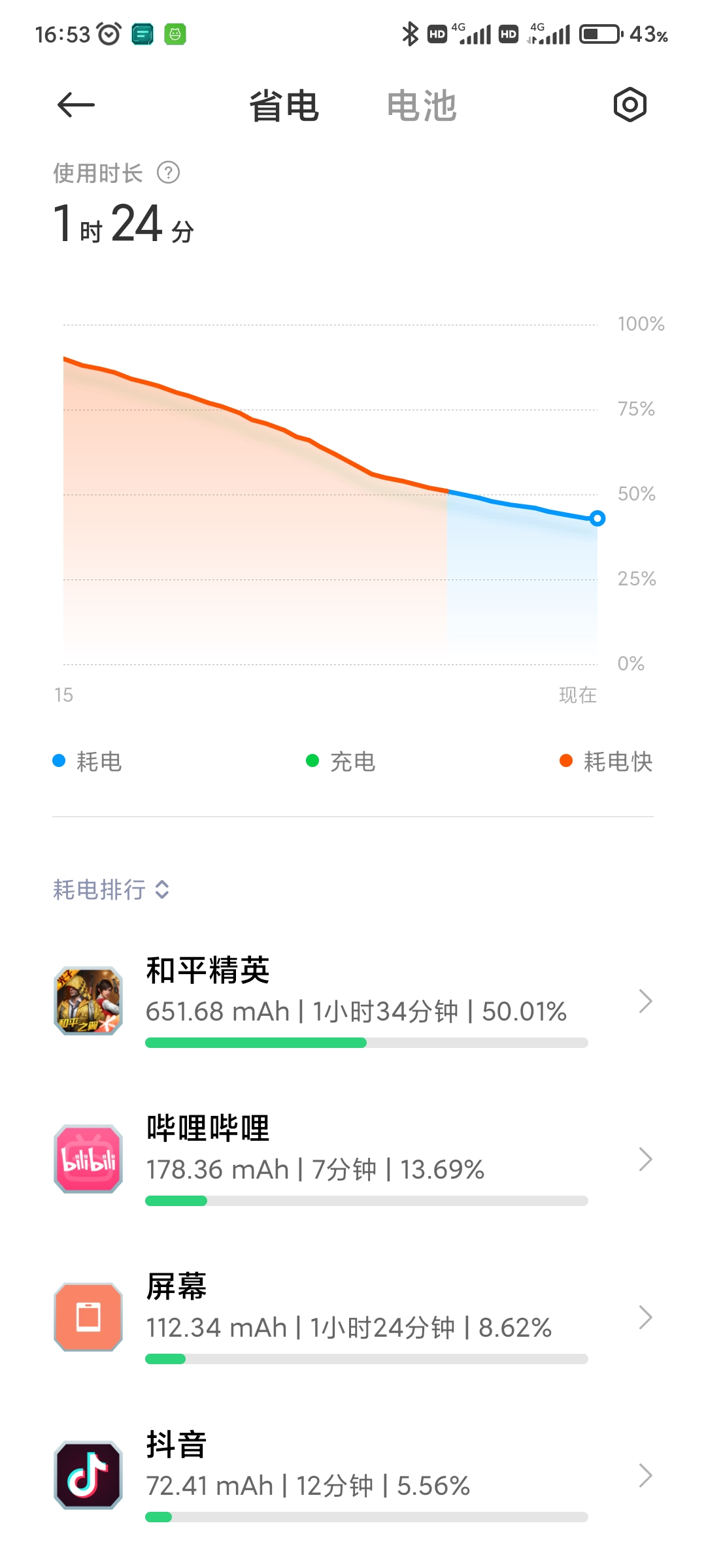This screenshot has width=706, height=1568.
Task: Open 抖音 power usage details
Action: (x=353, y=1475)
